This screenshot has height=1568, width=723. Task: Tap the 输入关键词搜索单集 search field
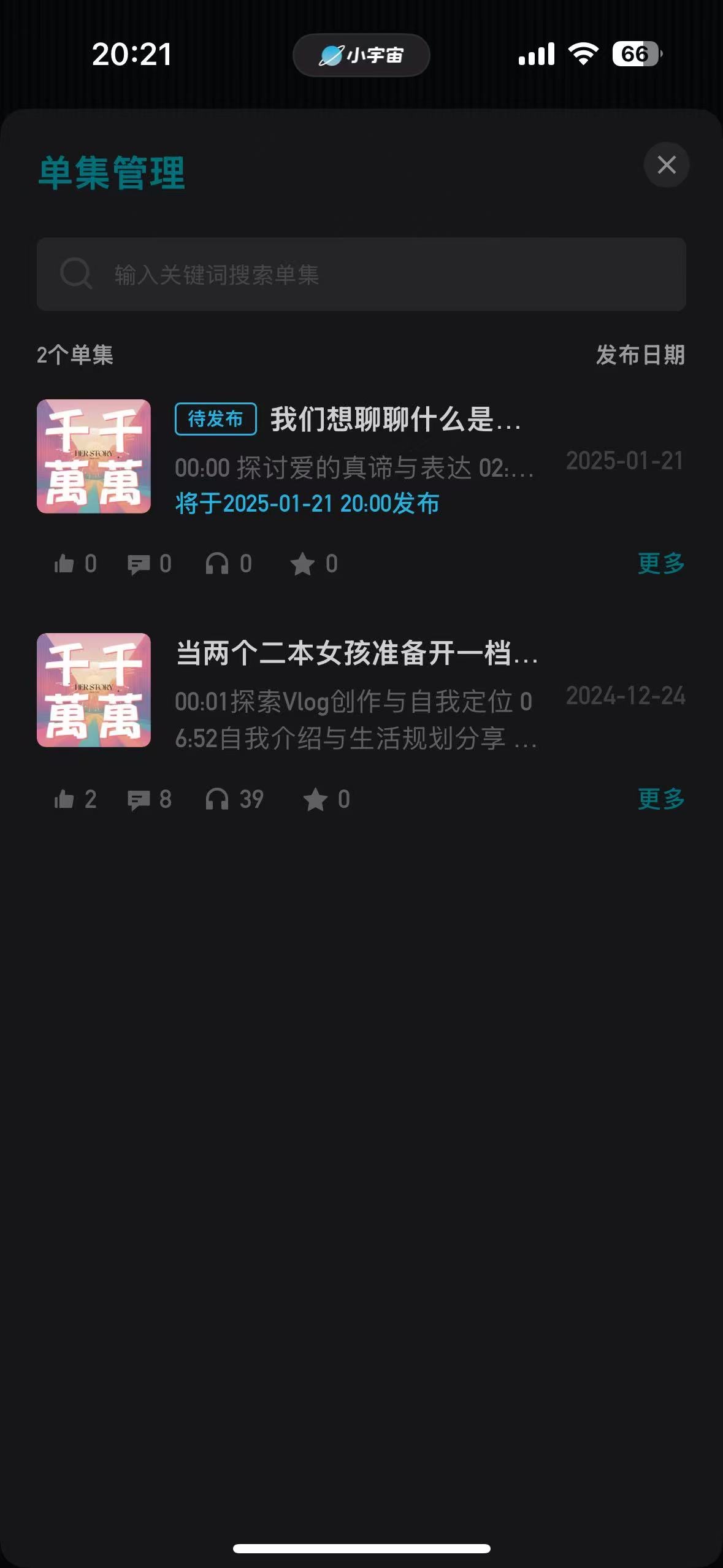click(x=361, y=274)
